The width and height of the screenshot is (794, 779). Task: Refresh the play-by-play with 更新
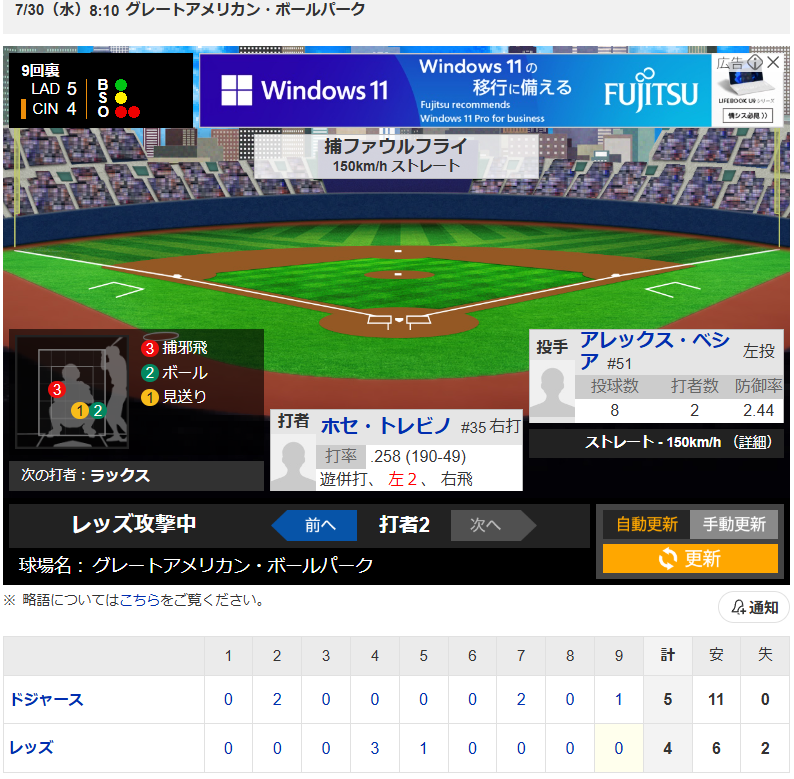tap(690, 558)
